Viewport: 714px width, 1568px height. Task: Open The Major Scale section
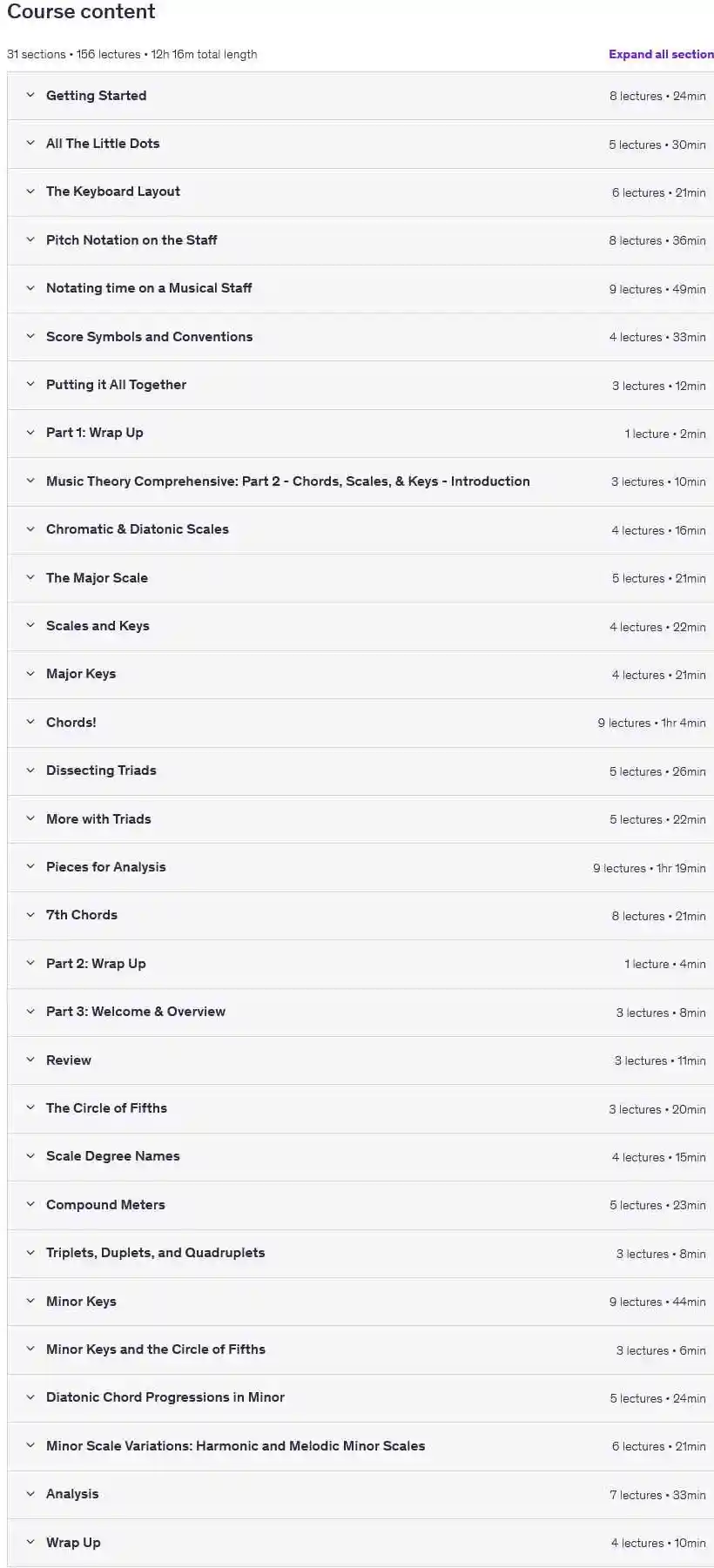[360, 578]
